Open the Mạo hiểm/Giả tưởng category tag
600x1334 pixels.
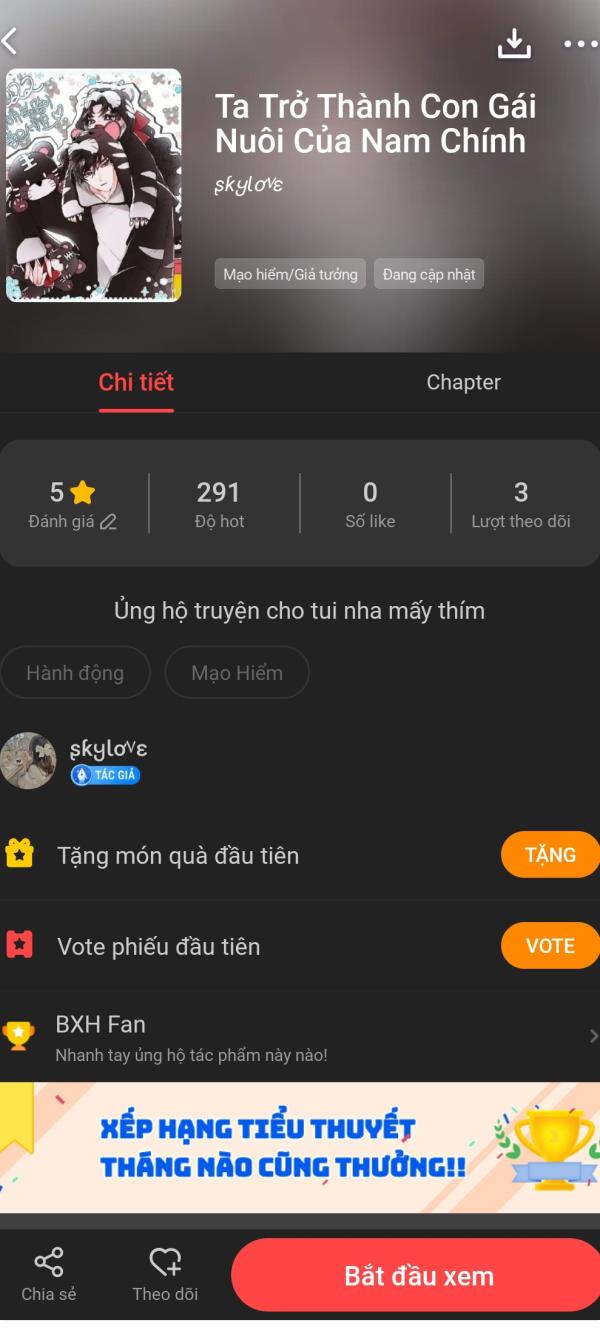point(290,274)
